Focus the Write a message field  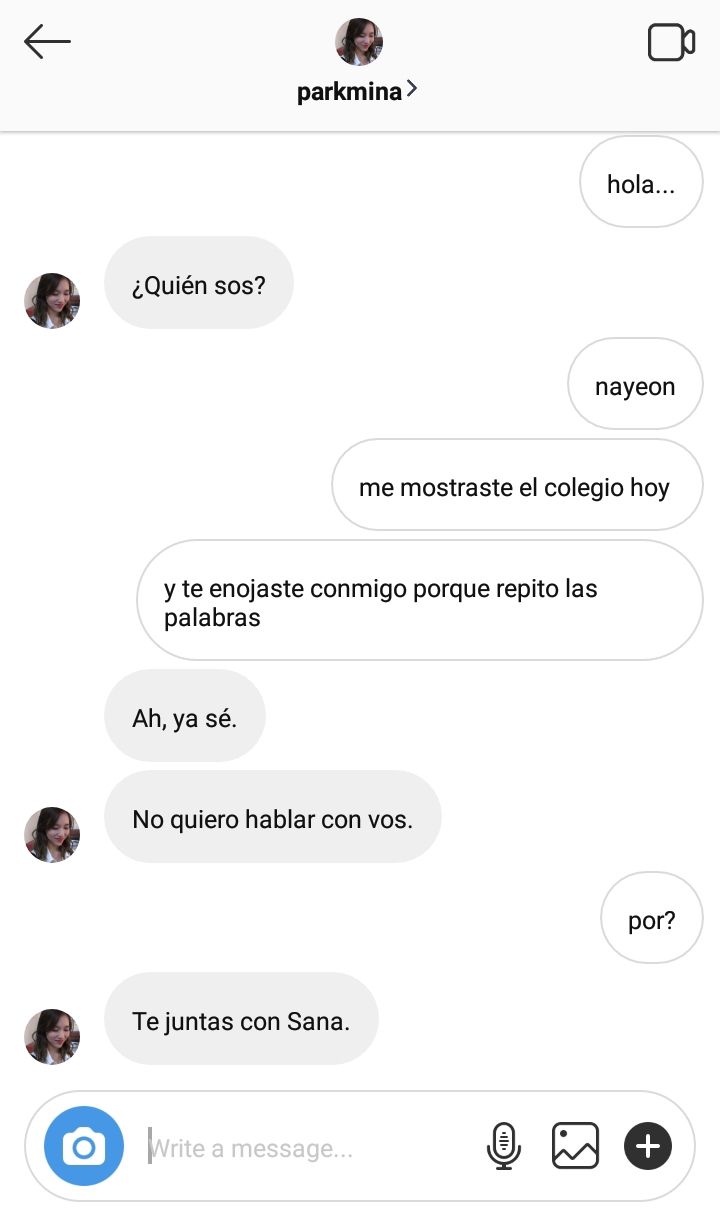(x=310, y=1149)
